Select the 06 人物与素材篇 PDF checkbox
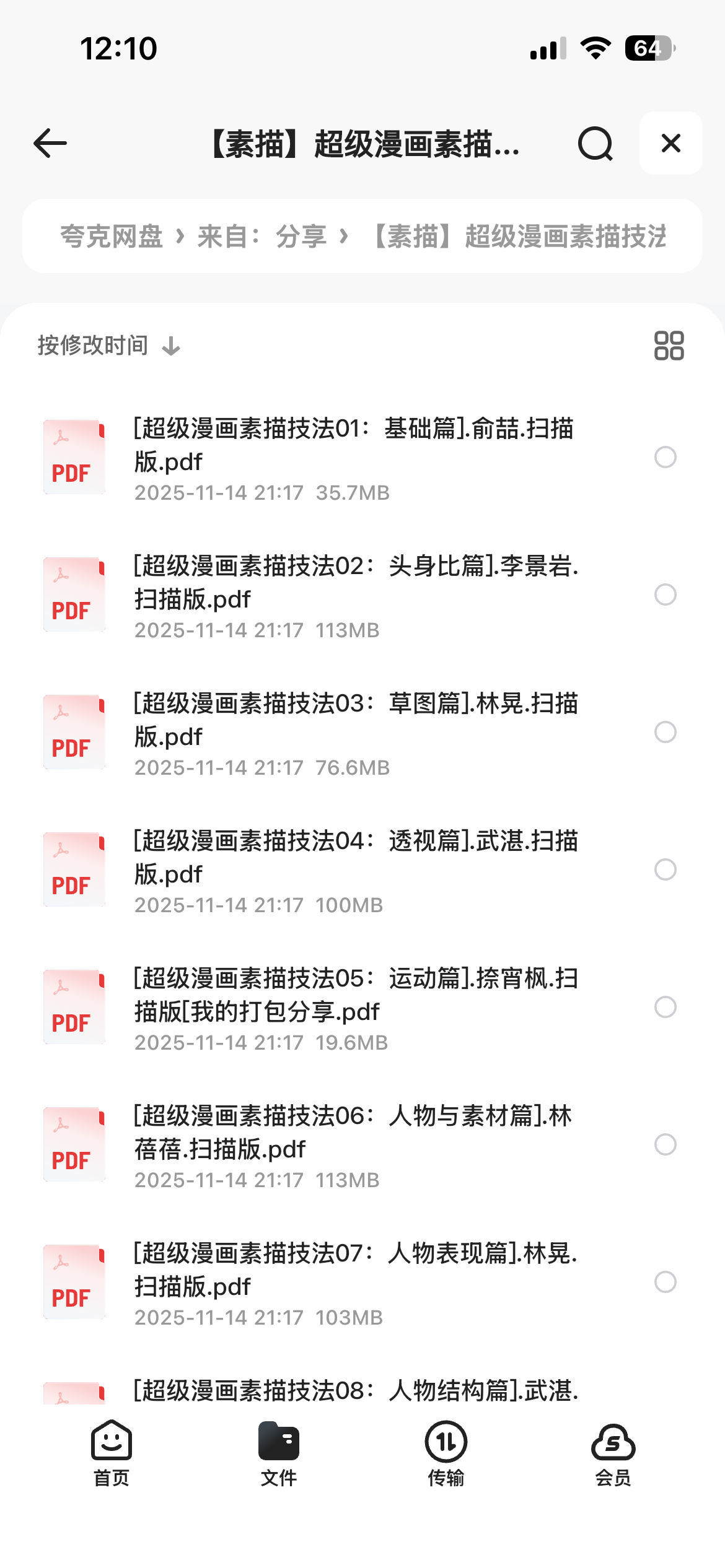The height and width of the screenshot is (1568, 725). click(x=665, y=1144)
